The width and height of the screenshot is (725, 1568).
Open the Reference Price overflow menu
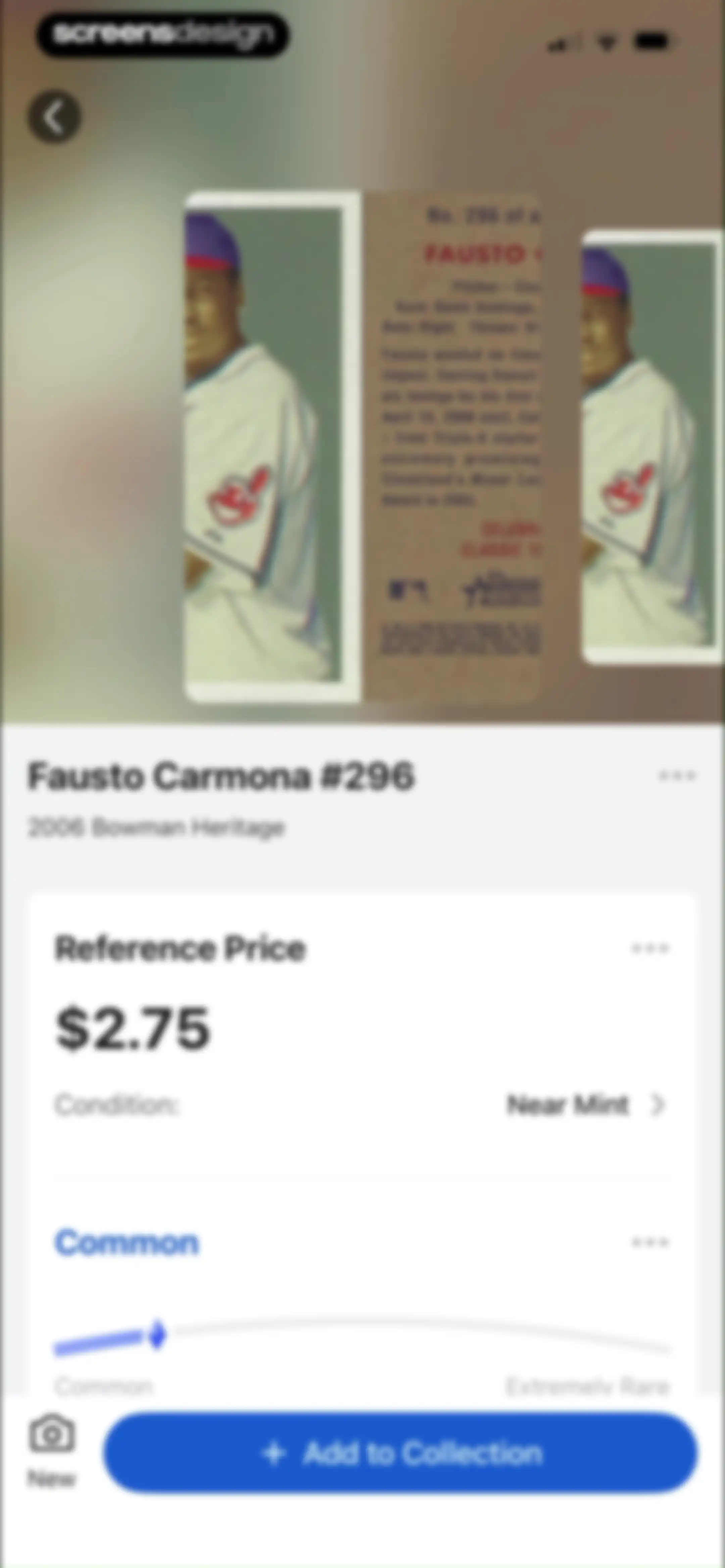point(650,948)
